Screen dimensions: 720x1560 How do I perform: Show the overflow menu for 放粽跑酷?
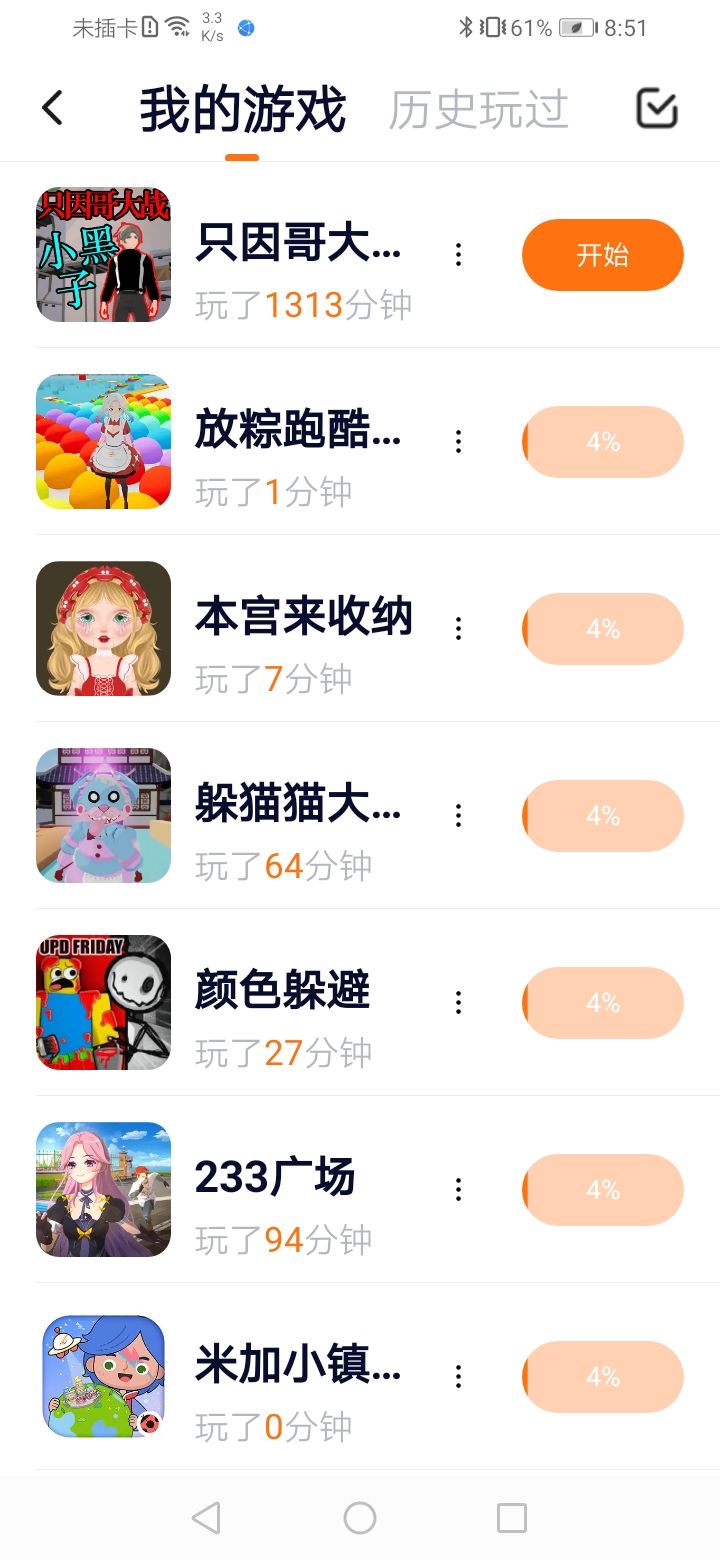458,441
